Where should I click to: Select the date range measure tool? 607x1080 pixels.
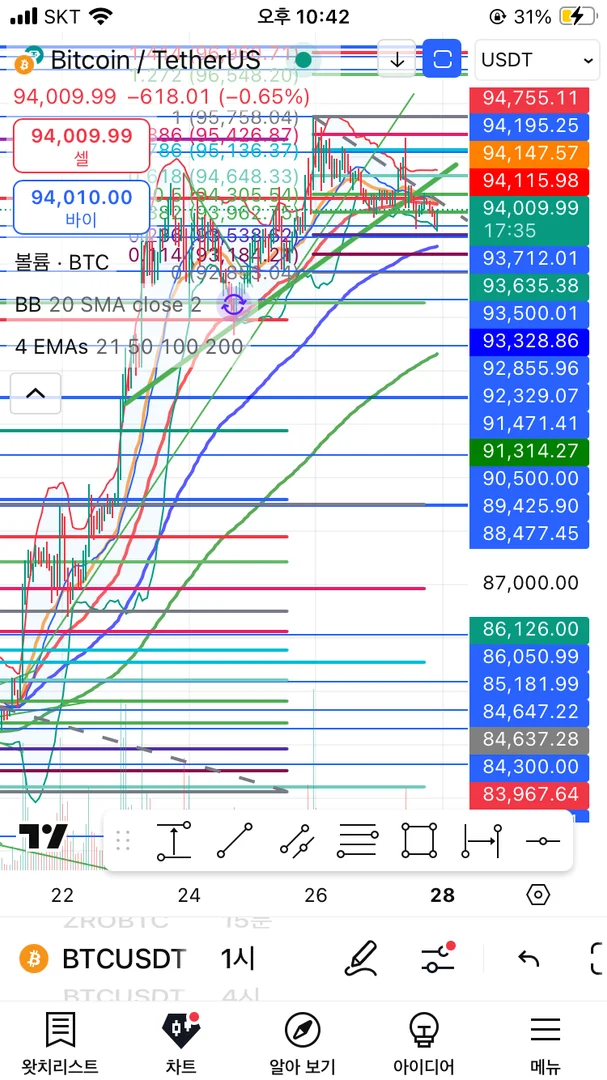[481, 841]
